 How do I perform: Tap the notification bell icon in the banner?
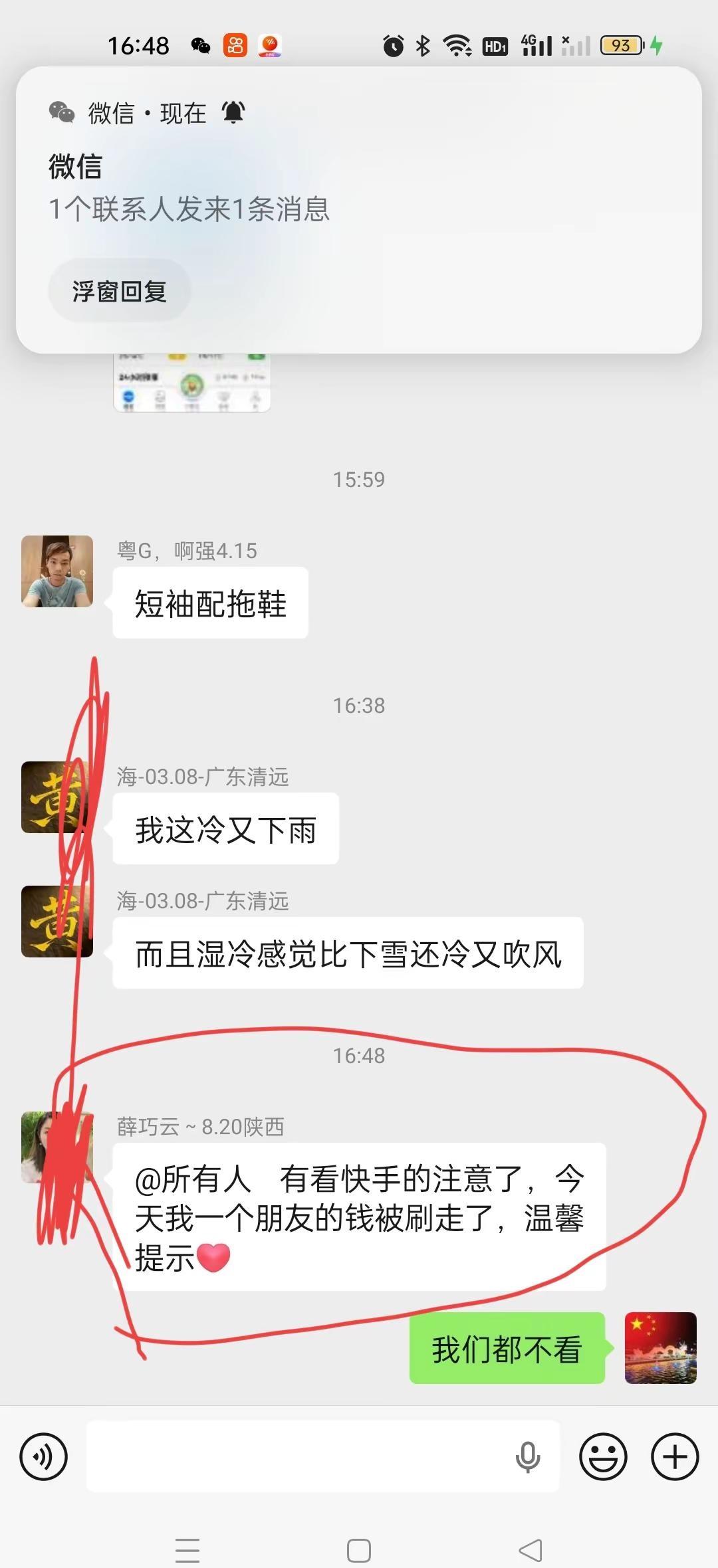(231, 111)
